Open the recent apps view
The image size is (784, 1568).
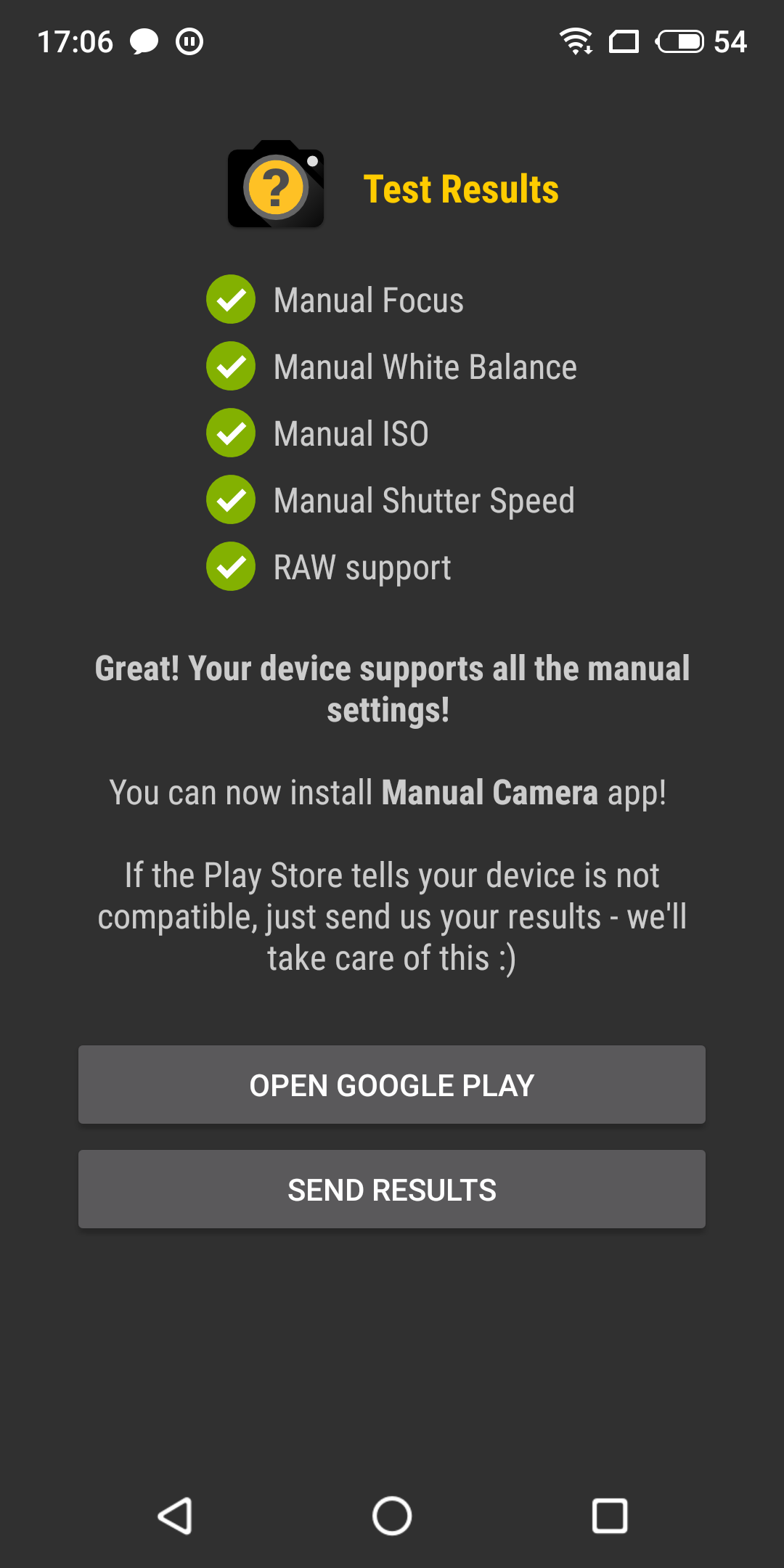609,1516
